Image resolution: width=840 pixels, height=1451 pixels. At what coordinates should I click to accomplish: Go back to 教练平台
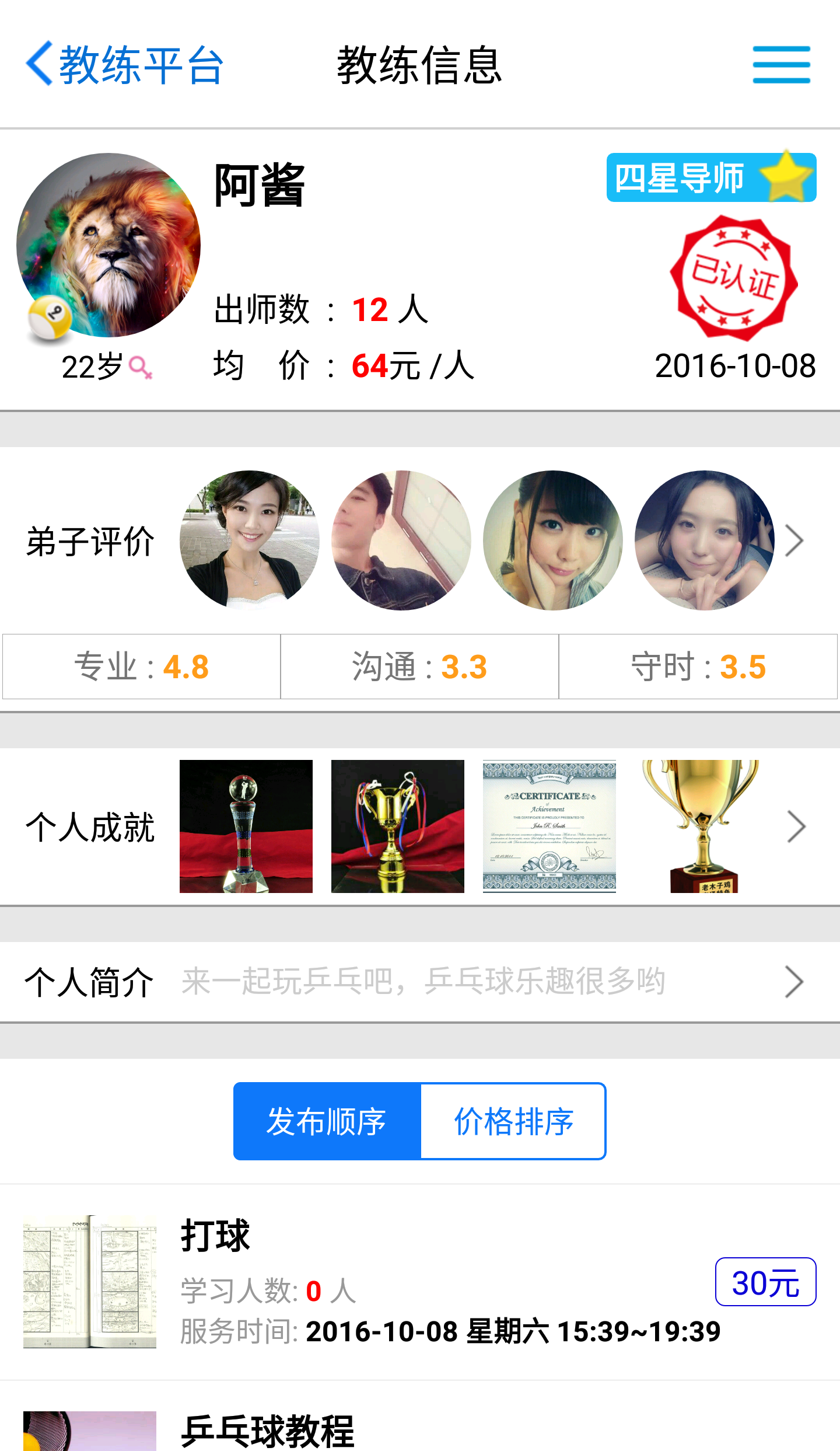click(124, 64)
